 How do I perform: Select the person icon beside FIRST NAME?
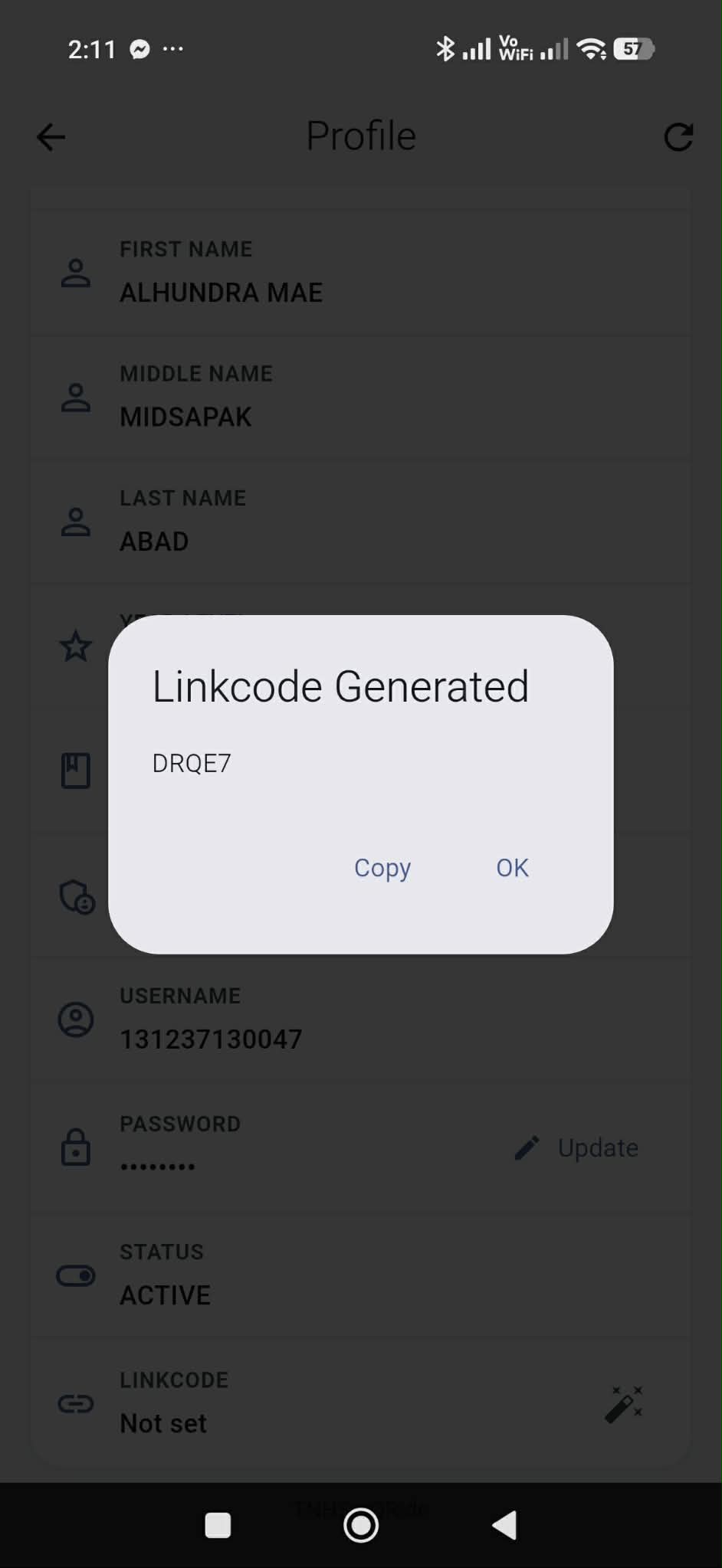(75, 272)
